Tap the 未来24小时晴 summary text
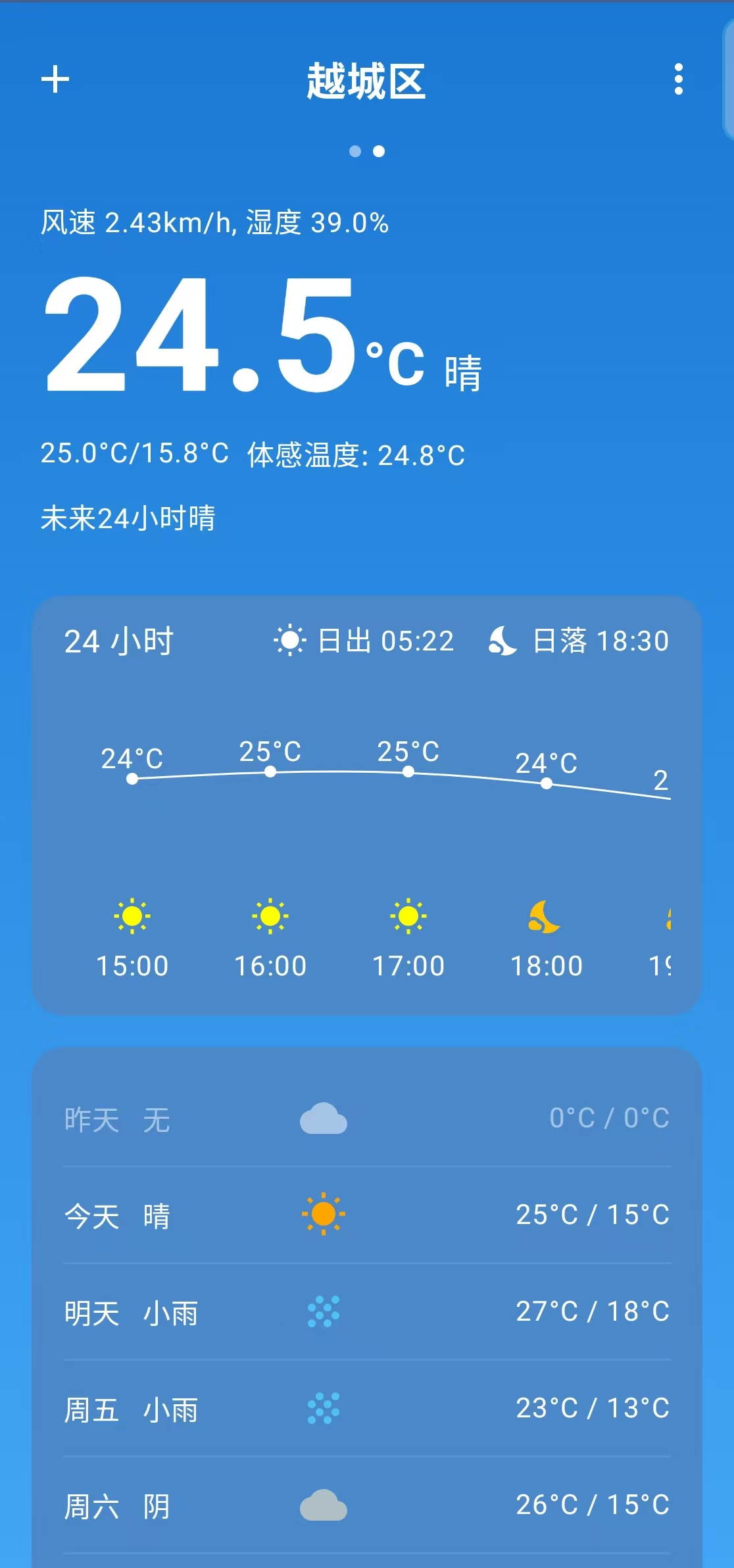 129,519
